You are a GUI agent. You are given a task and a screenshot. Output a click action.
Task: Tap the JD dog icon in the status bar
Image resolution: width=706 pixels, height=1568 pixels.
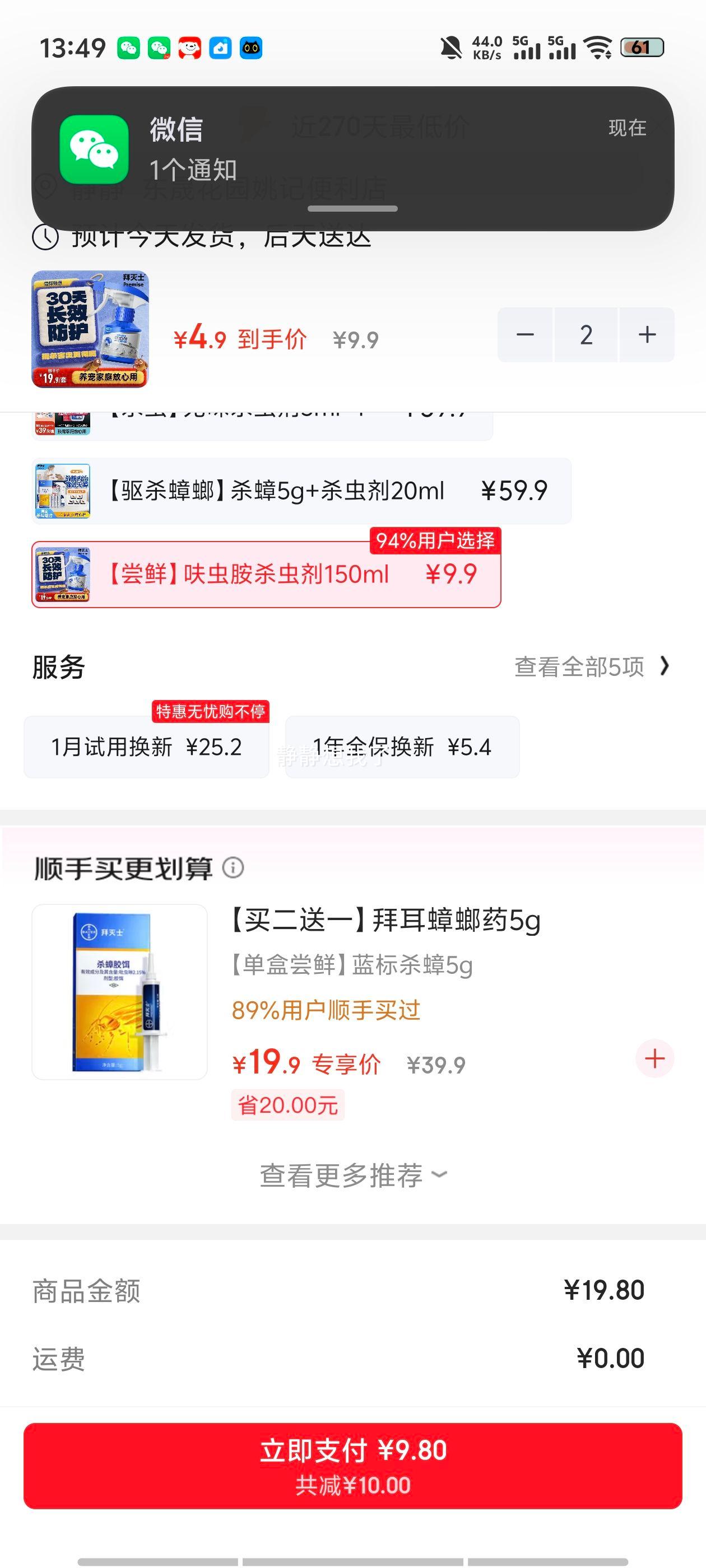pos(189,49)
